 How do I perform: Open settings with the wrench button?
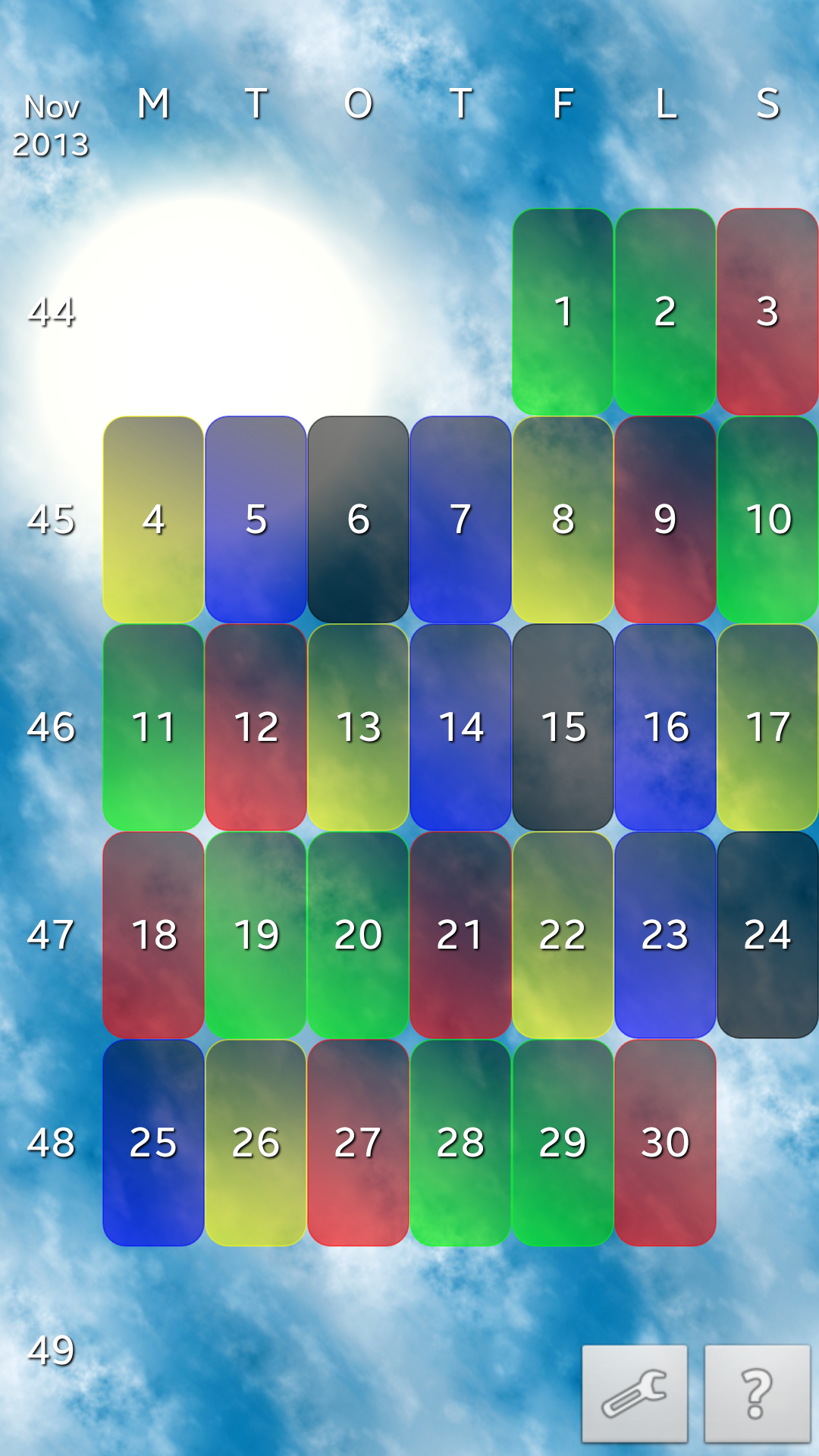[x=634, y=1394]
